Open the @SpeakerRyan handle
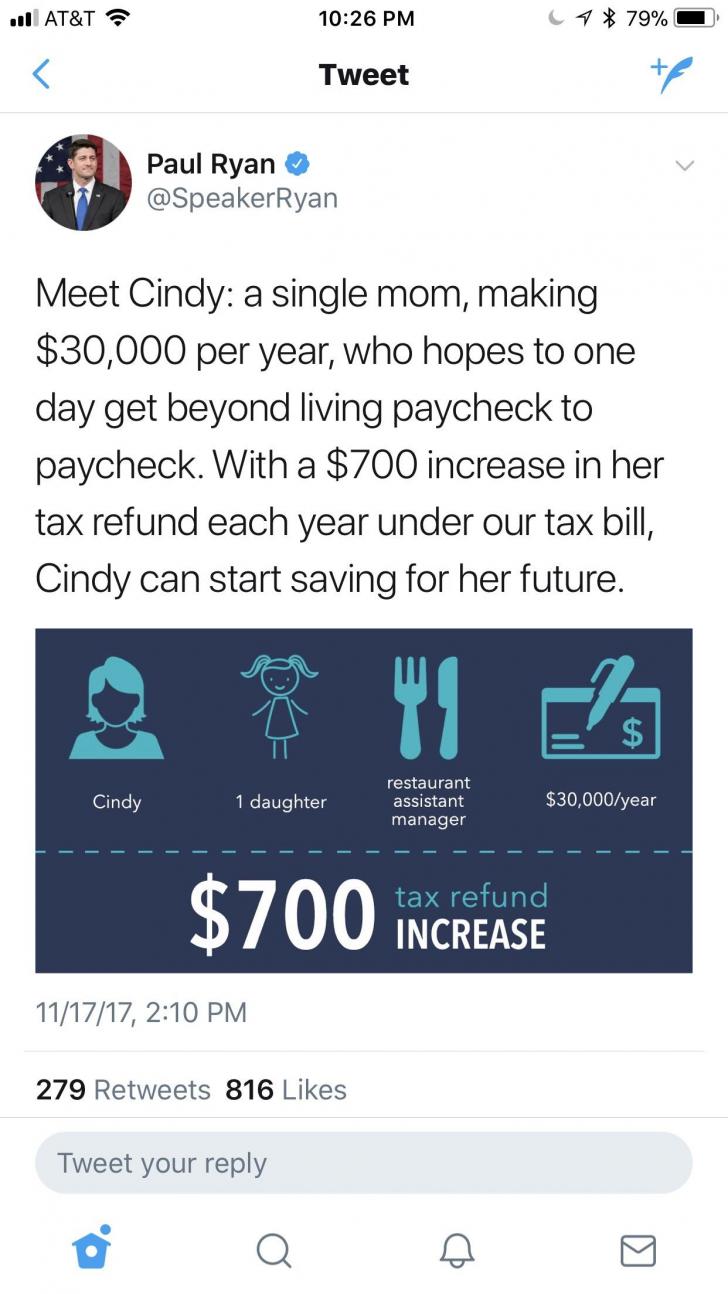 click(242, 198)
